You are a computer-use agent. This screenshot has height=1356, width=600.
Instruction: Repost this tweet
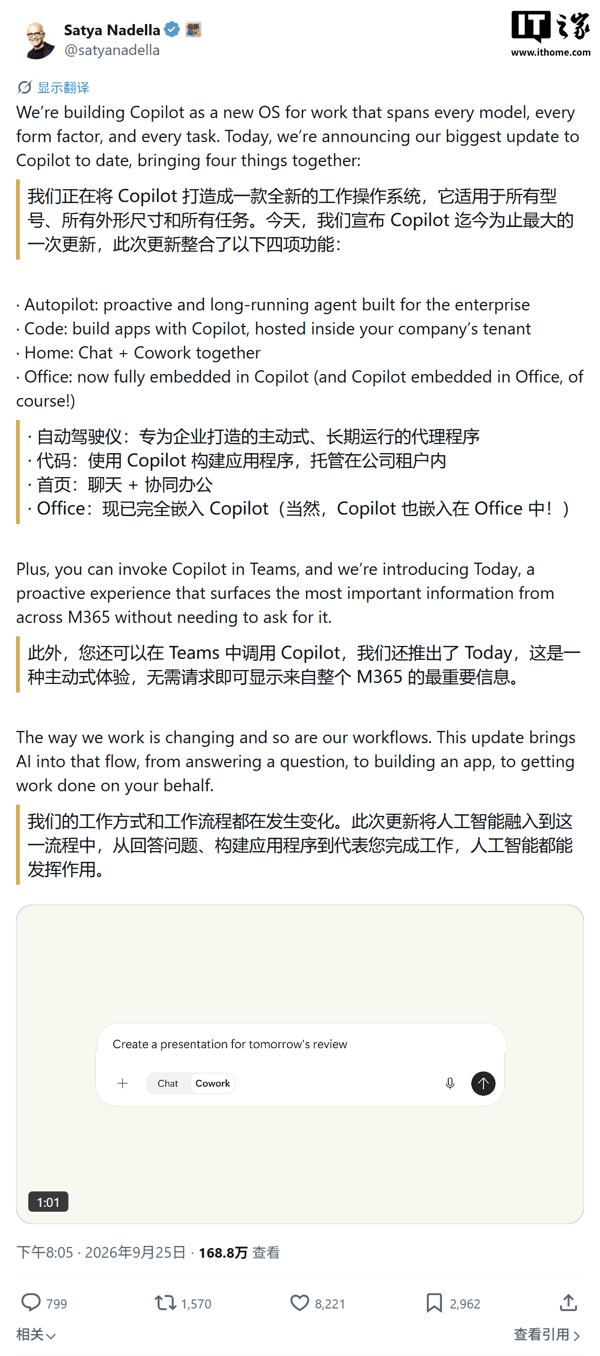(183, 1303)
